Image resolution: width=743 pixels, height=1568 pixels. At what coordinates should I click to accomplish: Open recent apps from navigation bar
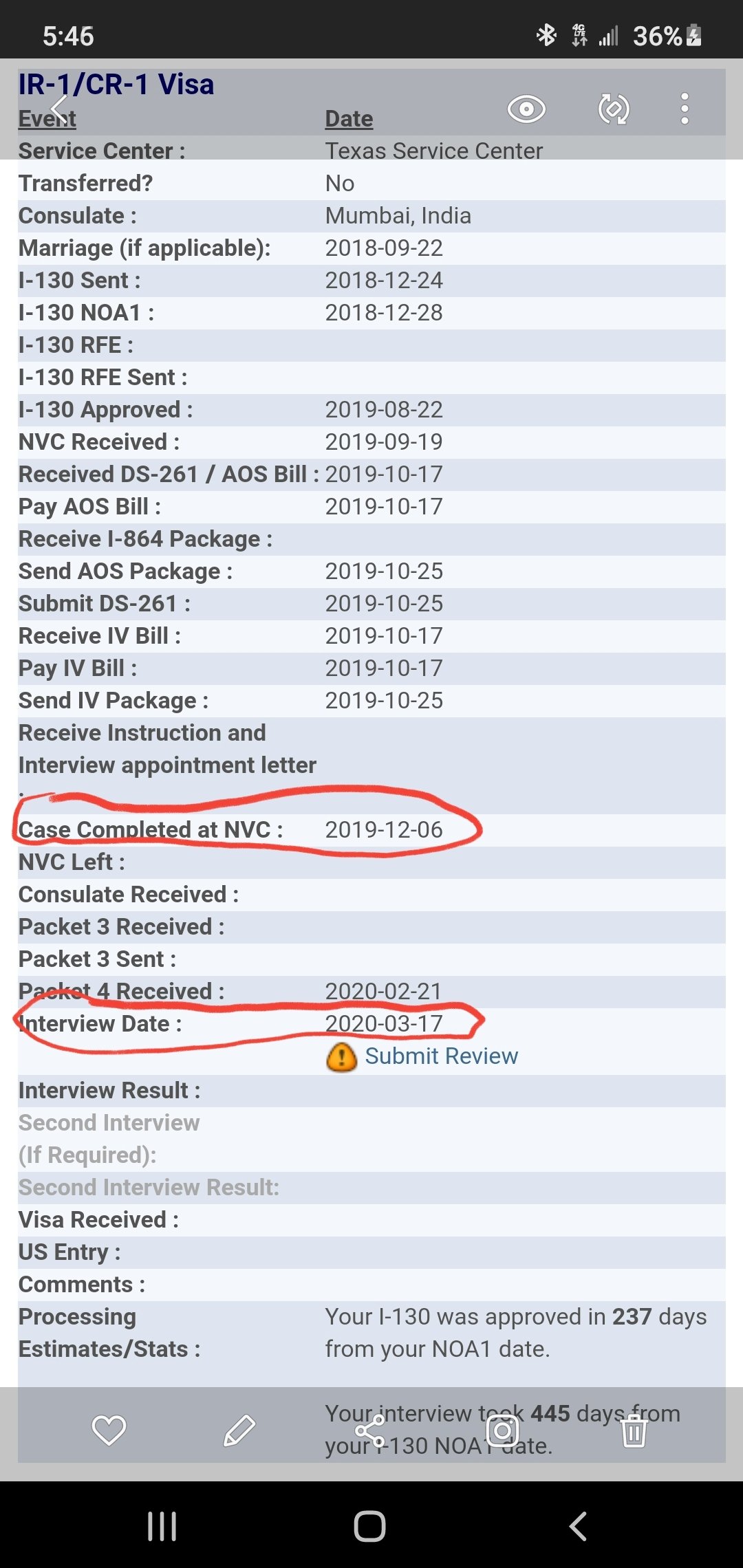162,1526
